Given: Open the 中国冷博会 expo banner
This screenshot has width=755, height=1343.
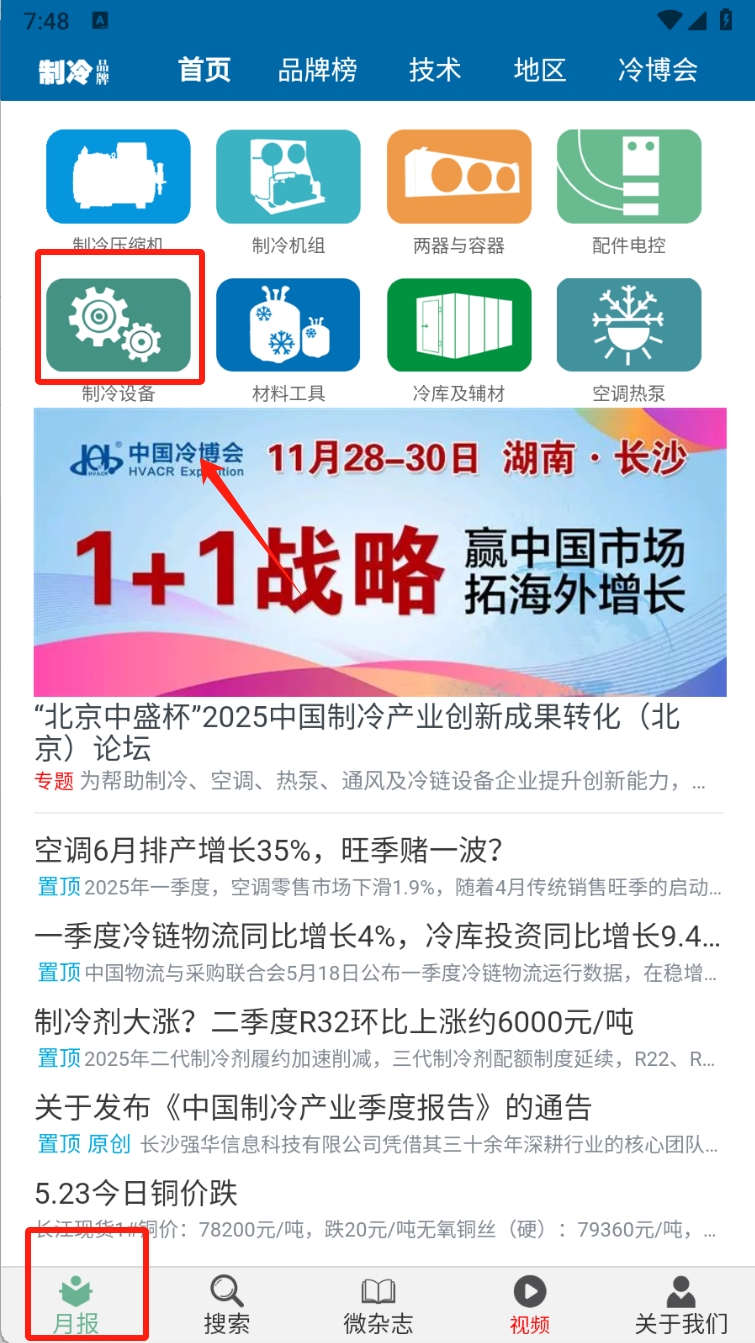Looking at the screenshot, I should [x=380, y=552].
